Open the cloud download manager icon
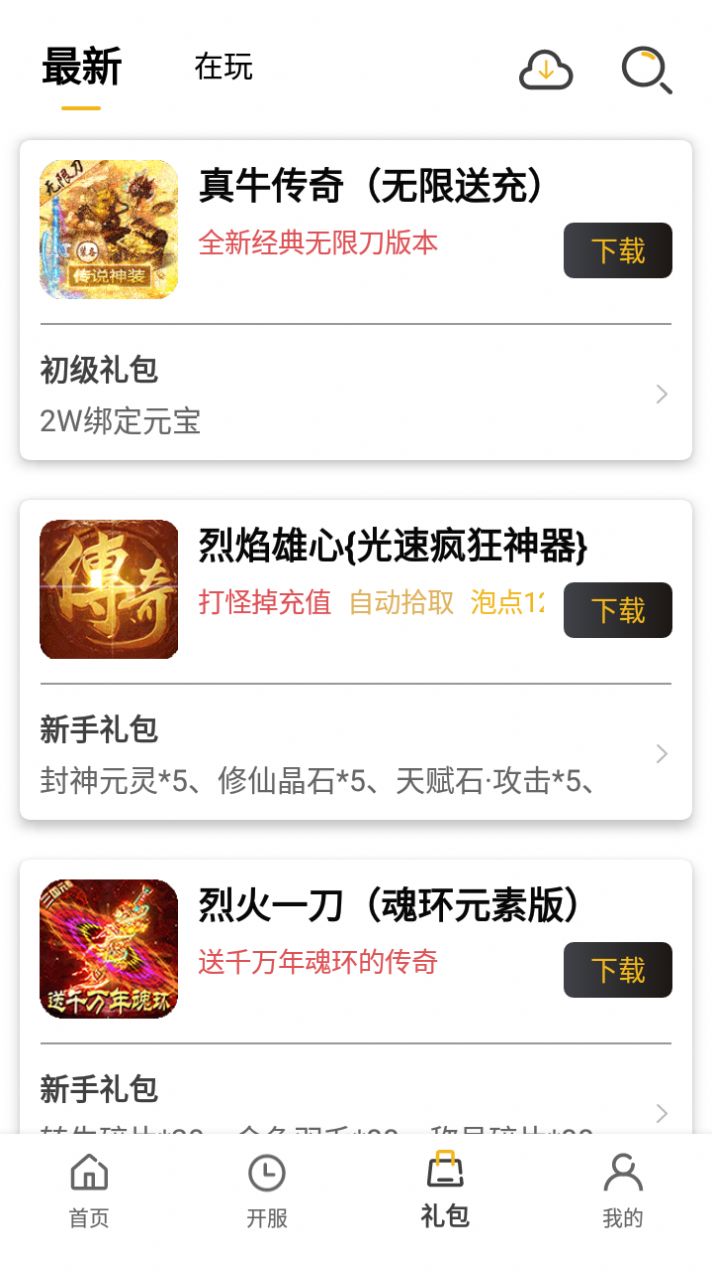712x1272 pixels. [x=545, y=70]
